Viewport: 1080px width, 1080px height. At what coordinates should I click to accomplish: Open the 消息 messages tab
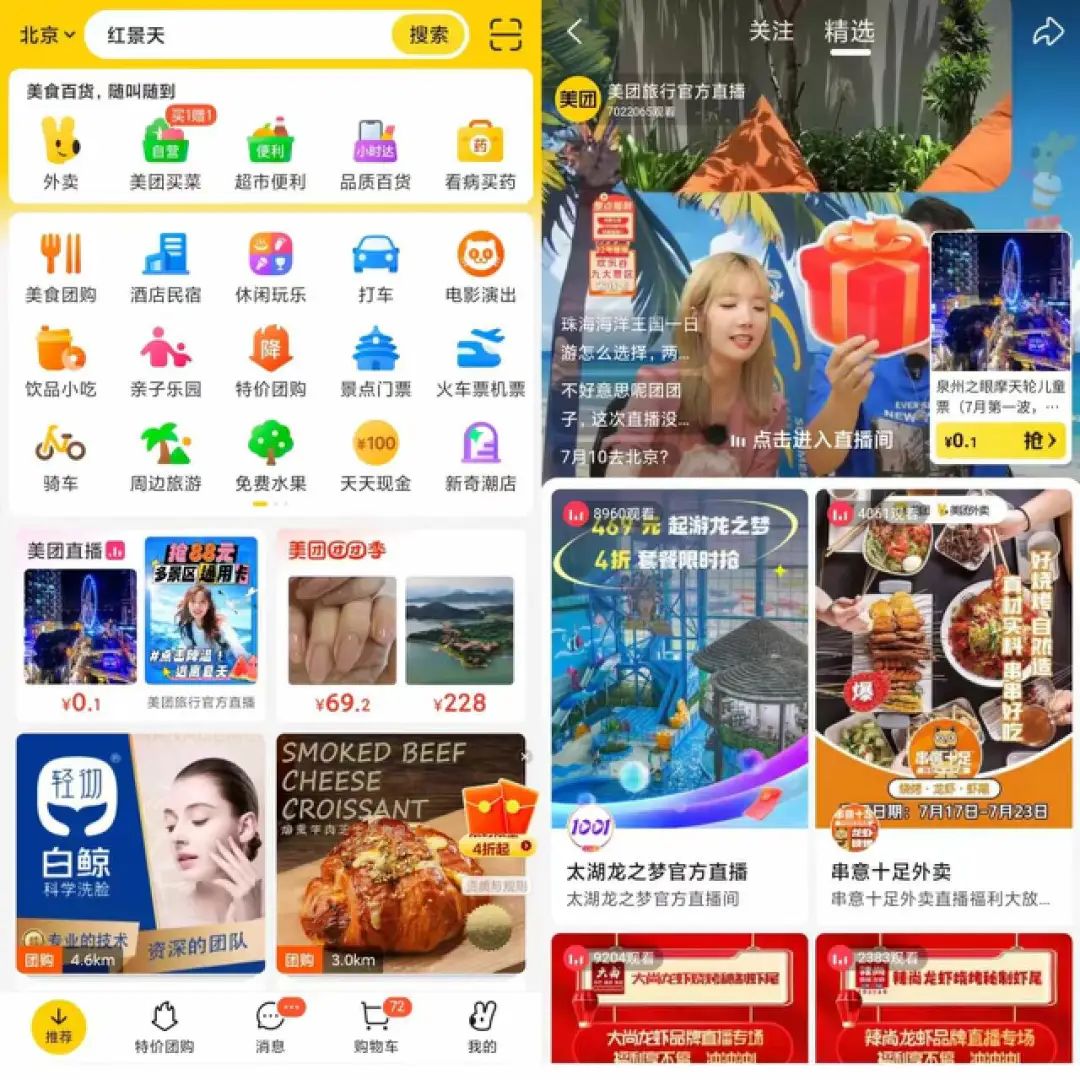(270, 1027)
